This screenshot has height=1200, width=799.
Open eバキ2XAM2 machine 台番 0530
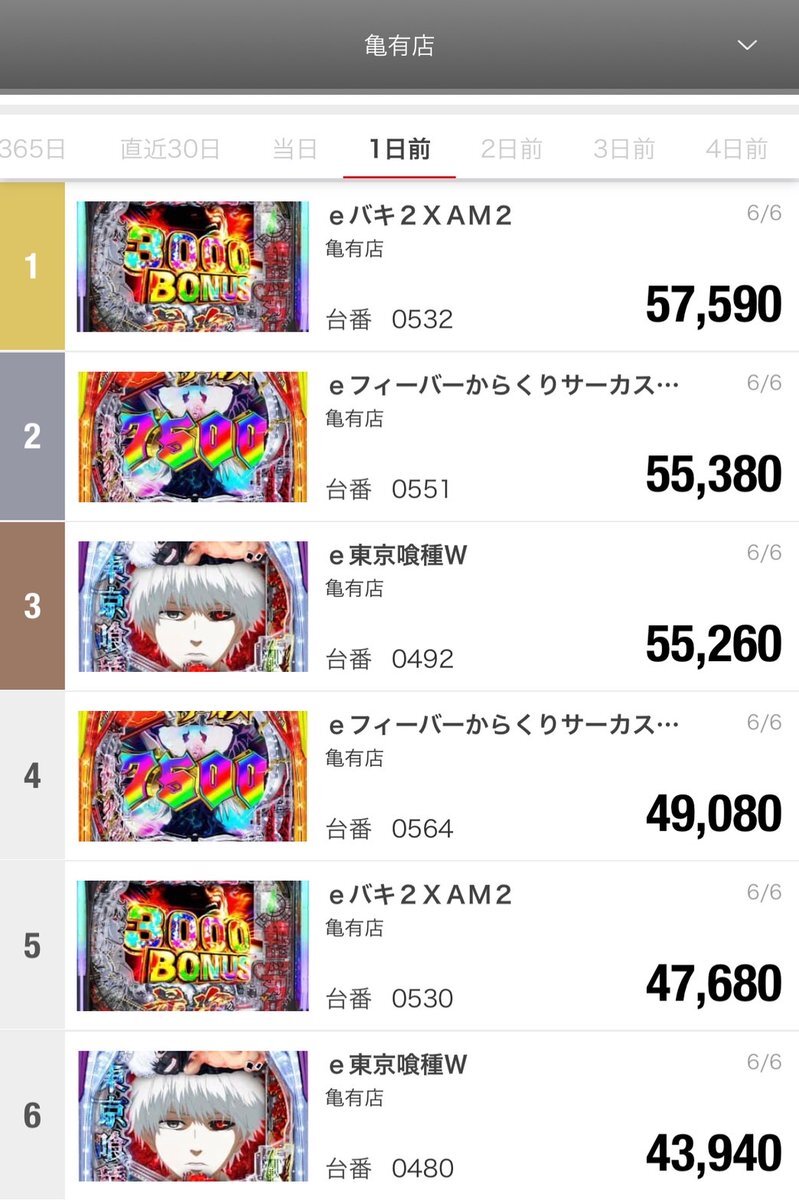point(430,947)
